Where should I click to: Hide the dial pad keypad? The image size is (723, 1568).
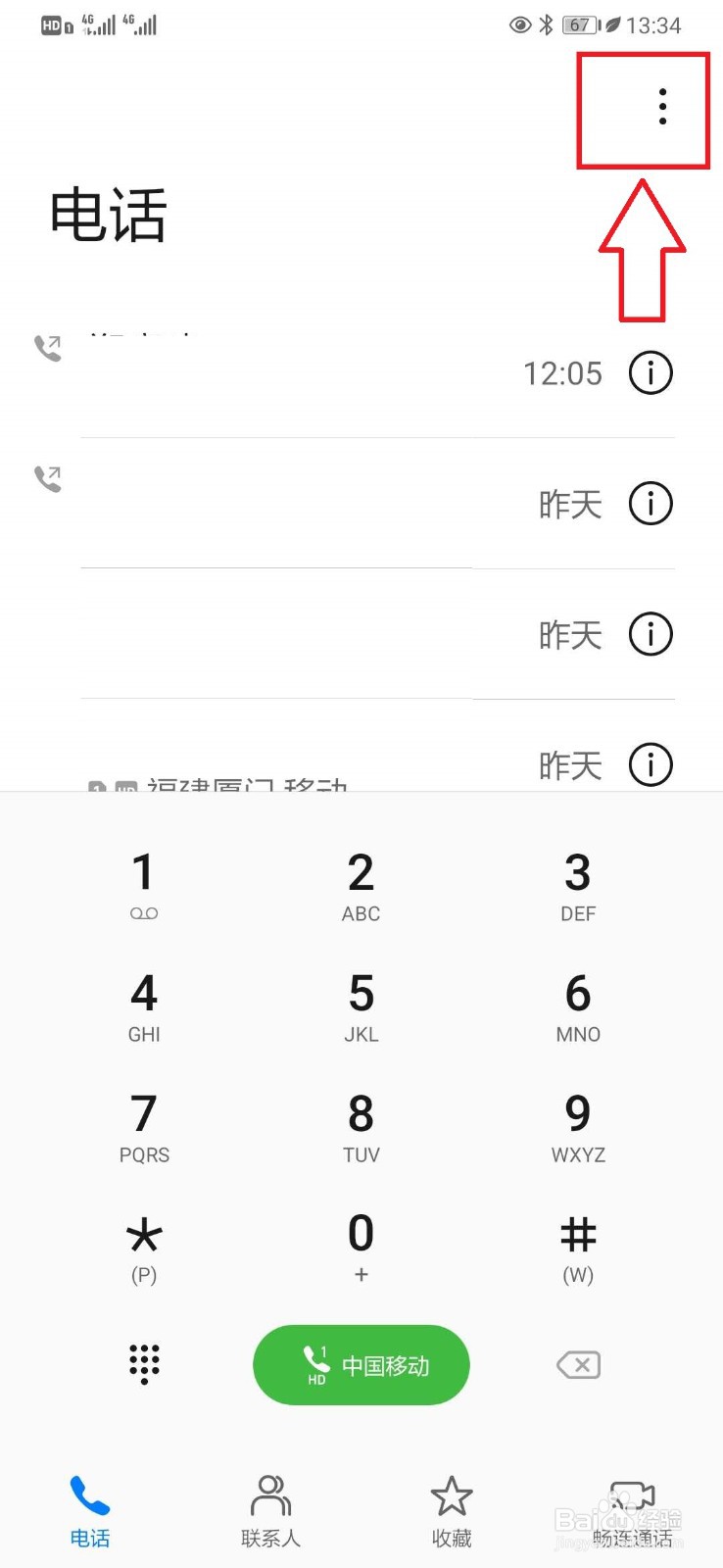(144, 1364)
